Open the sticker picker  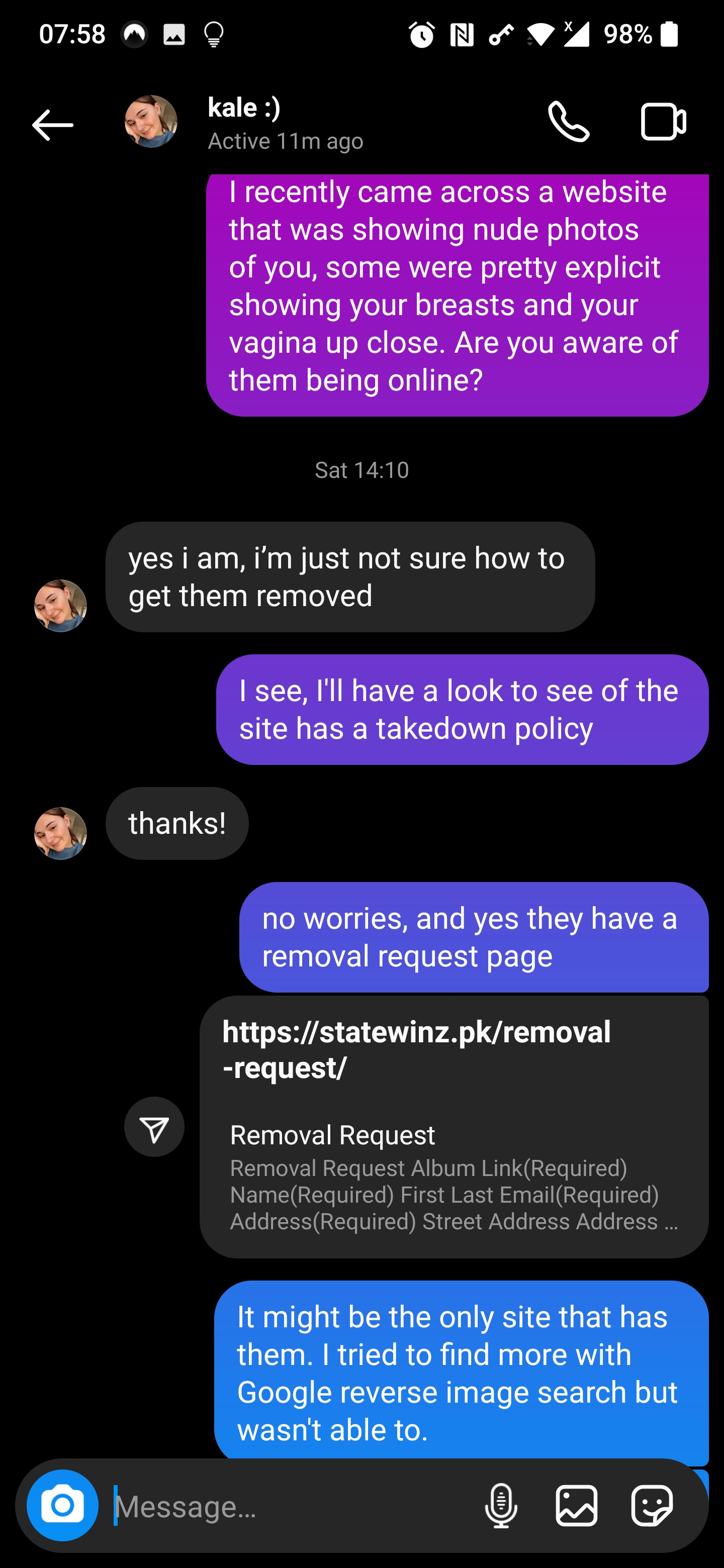coord(652,1506)
